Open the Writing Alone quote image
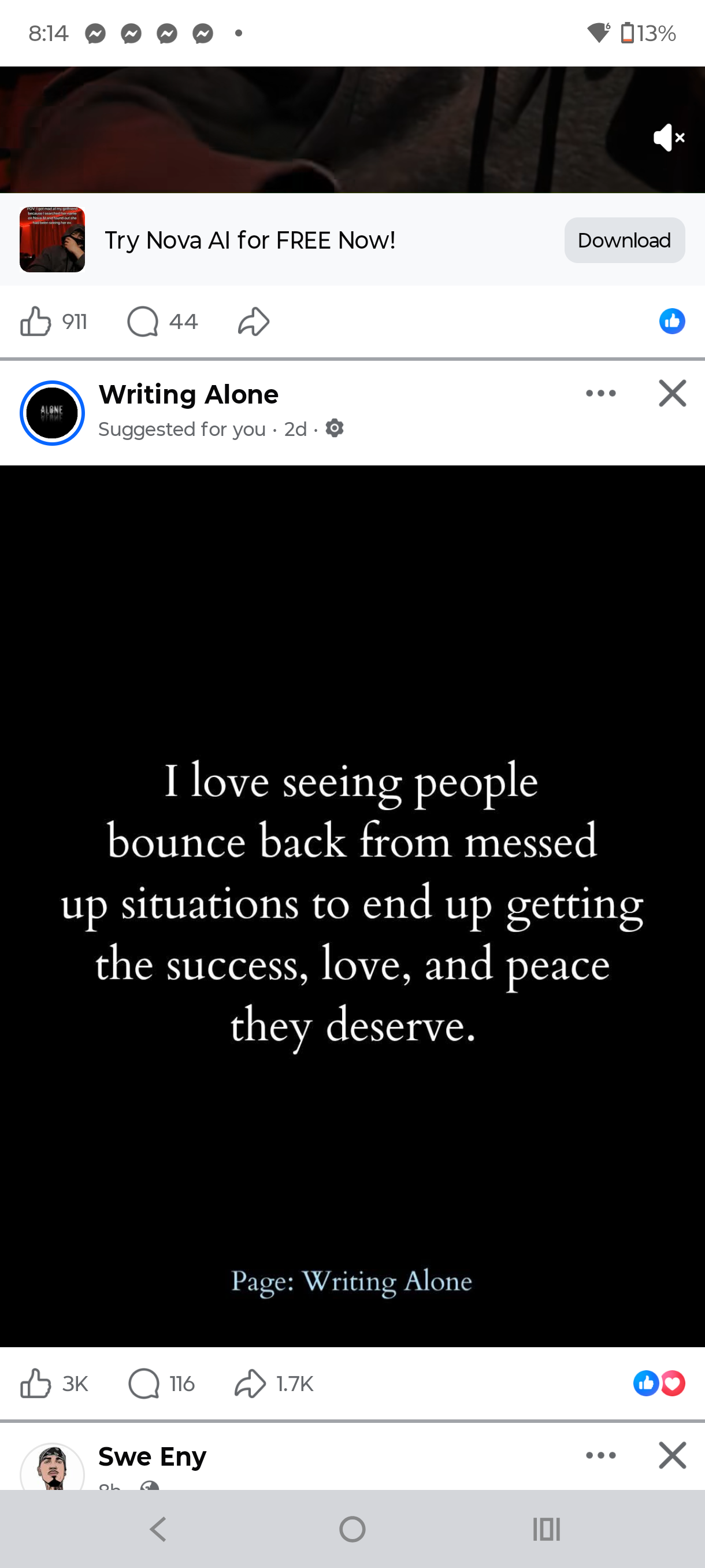Image resolution: width=705 pixels, height=1568 pixels. 352,906
